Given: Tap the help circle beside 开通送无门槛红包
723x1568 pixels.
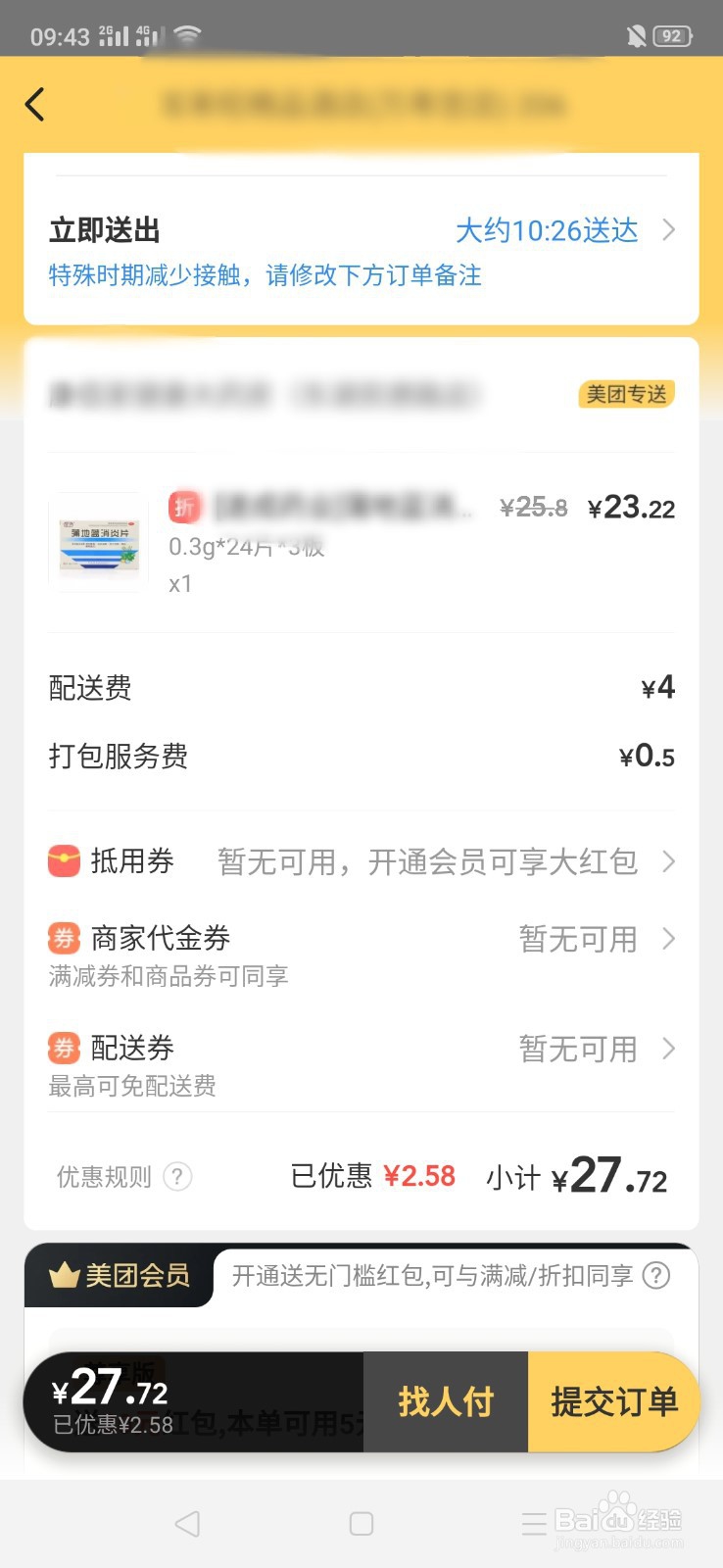Looking at the screenshot, I should click(655, 1275).
